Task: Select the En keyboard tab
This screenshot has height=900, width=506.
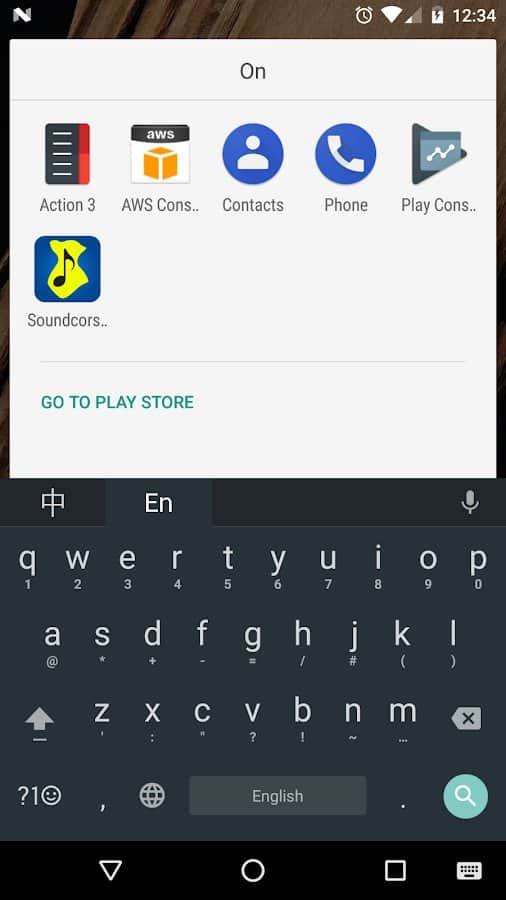Action: click(159, 503)
